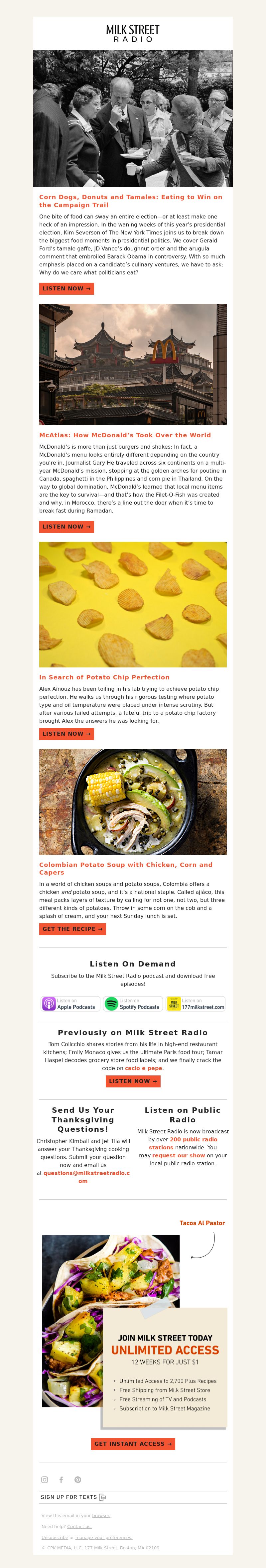The image size is (266, 1568).
Task: Open the McAtlas headline link
Action: 125,435
